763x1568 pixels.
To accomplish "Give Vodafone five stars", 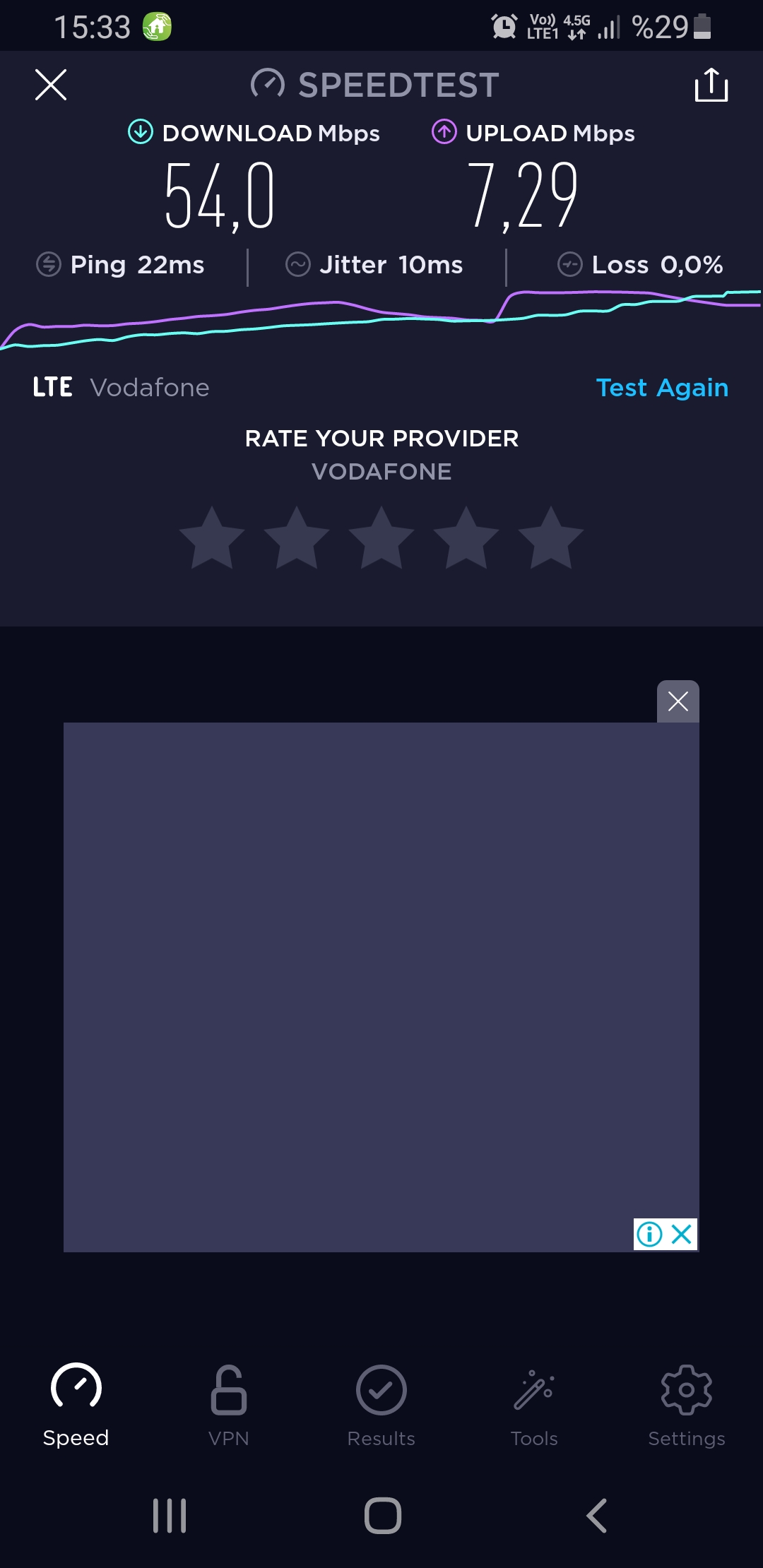I will 551,538.
